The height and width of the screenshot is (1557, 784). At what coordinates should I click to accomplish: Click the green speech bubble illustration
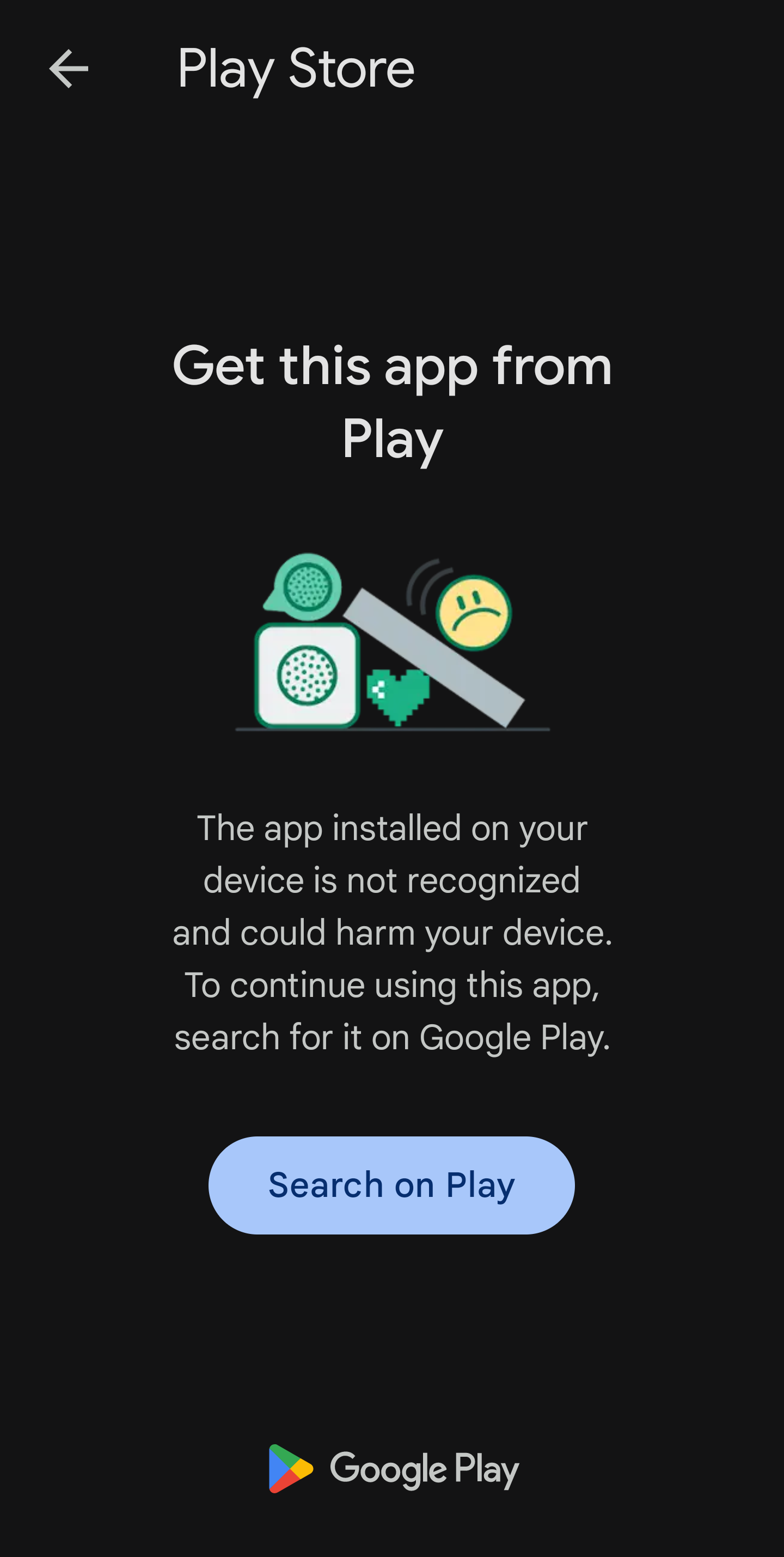pos(302,585)
